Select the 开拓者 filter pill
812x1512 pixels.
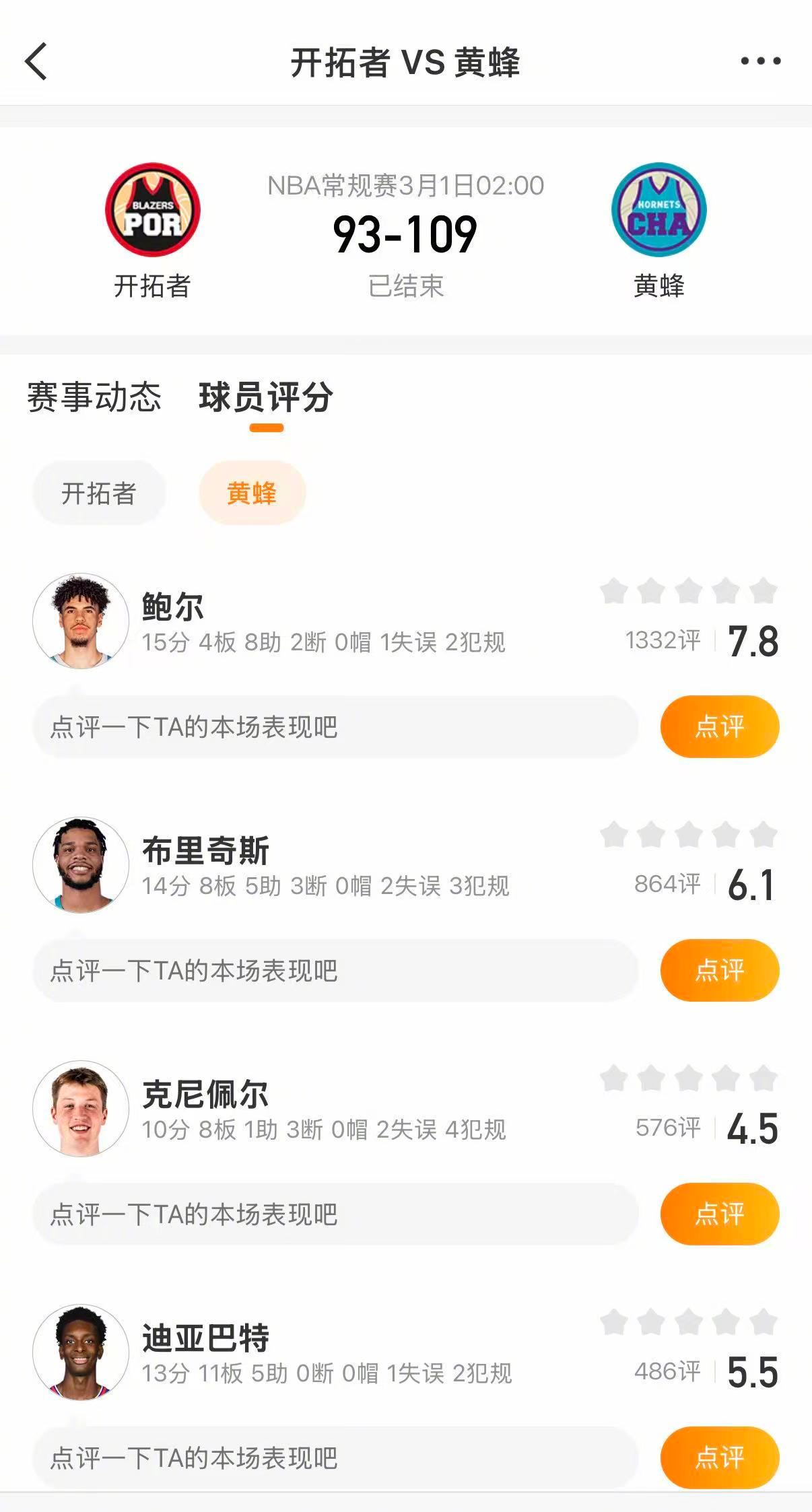(98, 492)
